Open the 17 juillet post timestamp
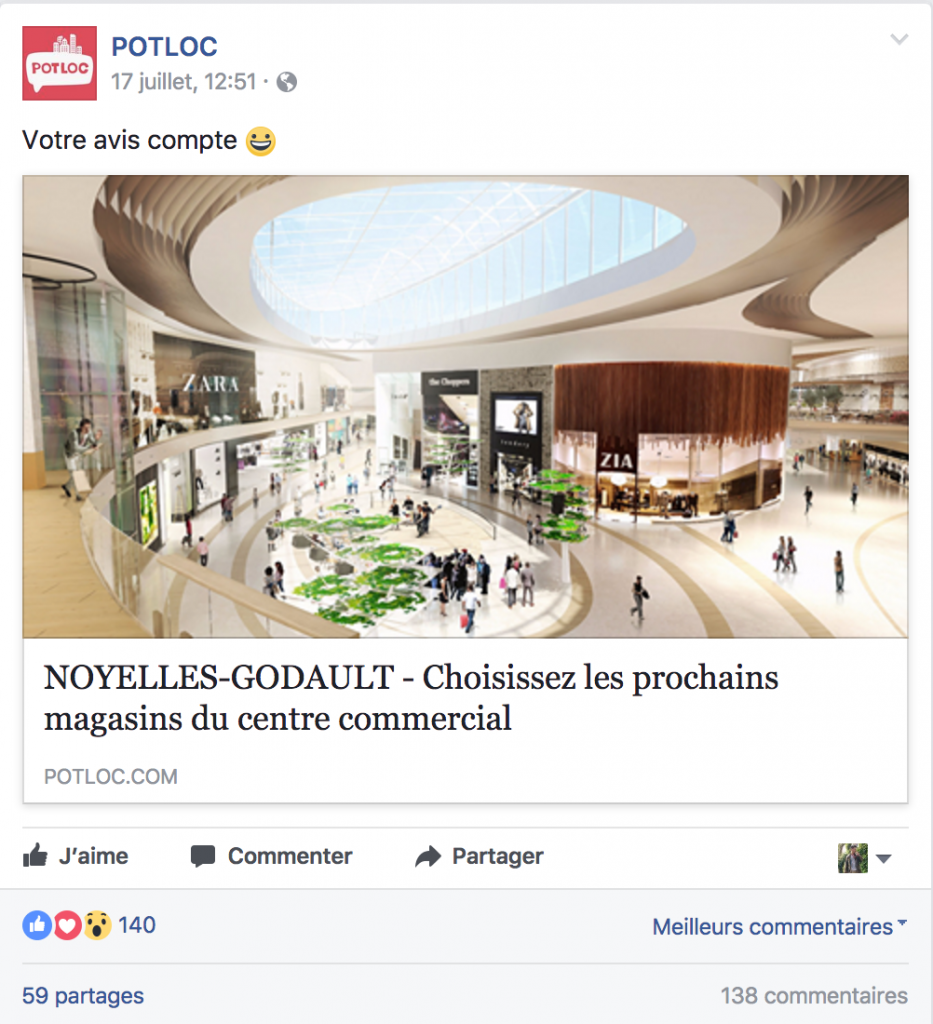933x1024 pixels. tap(184, 82)
